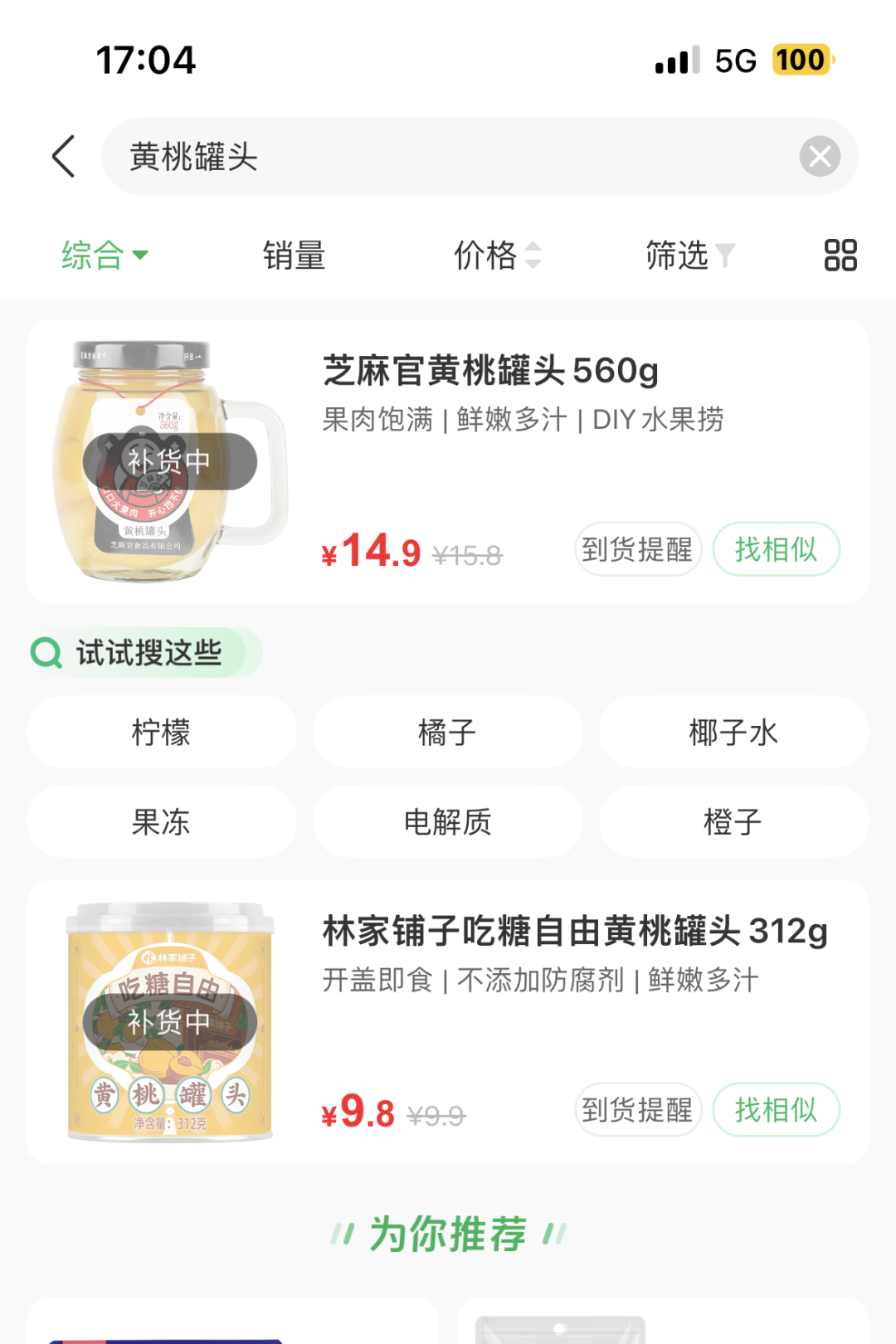The width and height of the screenshot is (896, 1344).
Task: Search suggestion 柠檬
Action: (162, 733)
